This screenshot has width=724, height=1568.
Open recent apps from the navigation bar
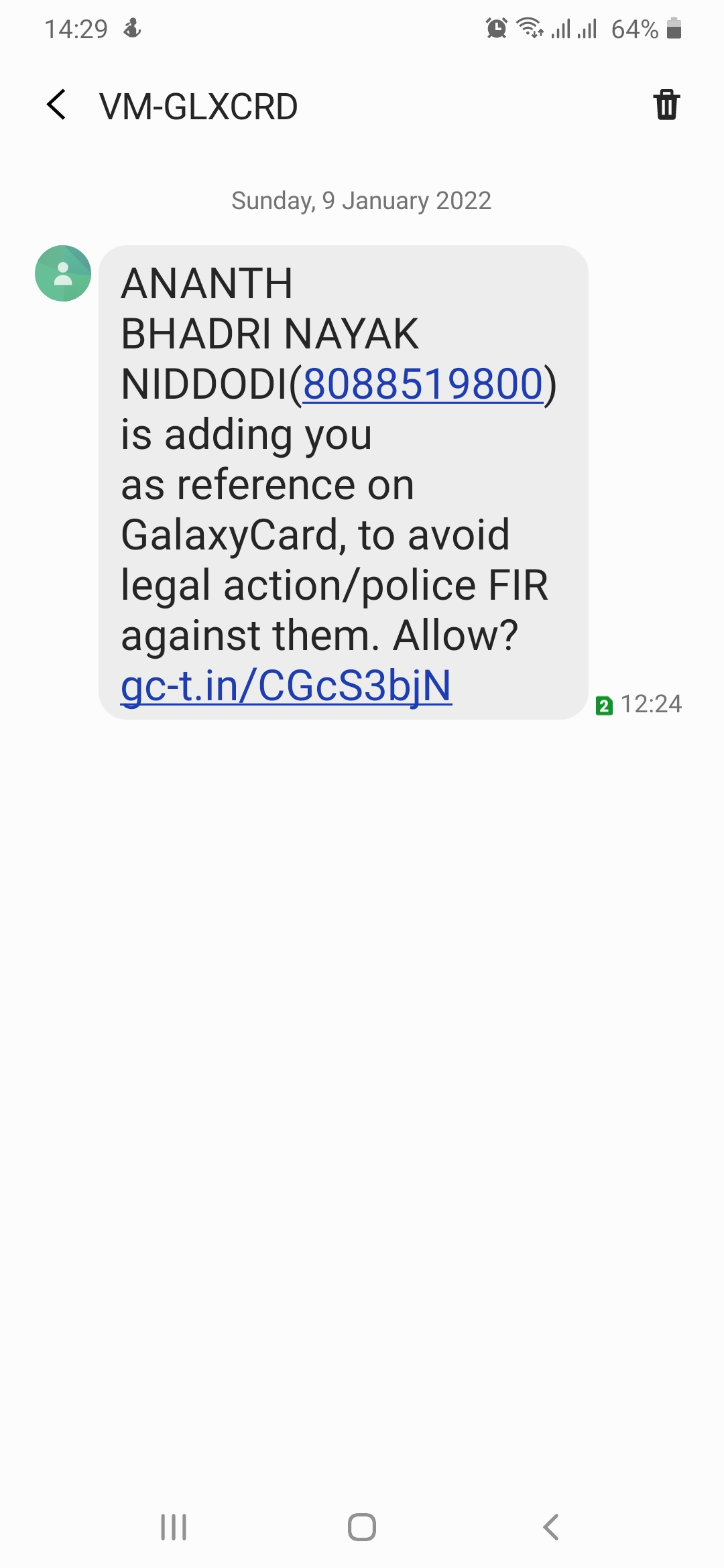click(174, 1527)
